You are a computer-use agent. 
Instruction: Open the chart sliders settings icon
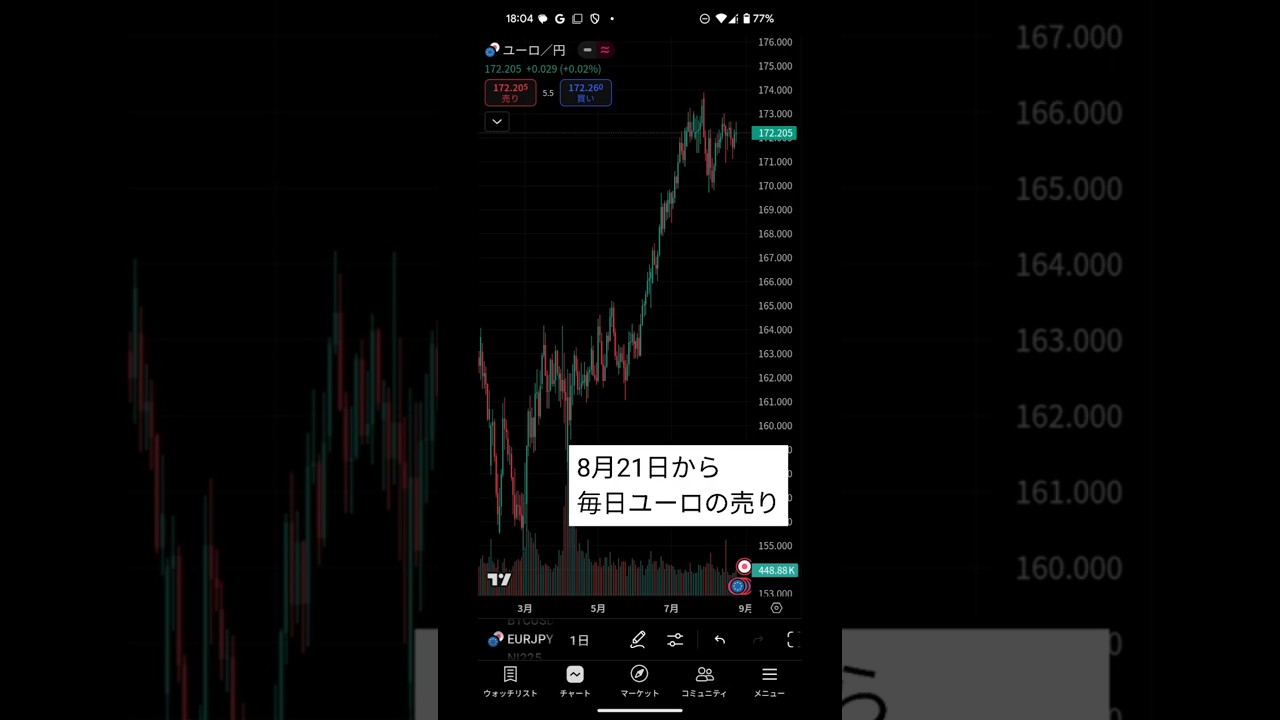[675, 640]
